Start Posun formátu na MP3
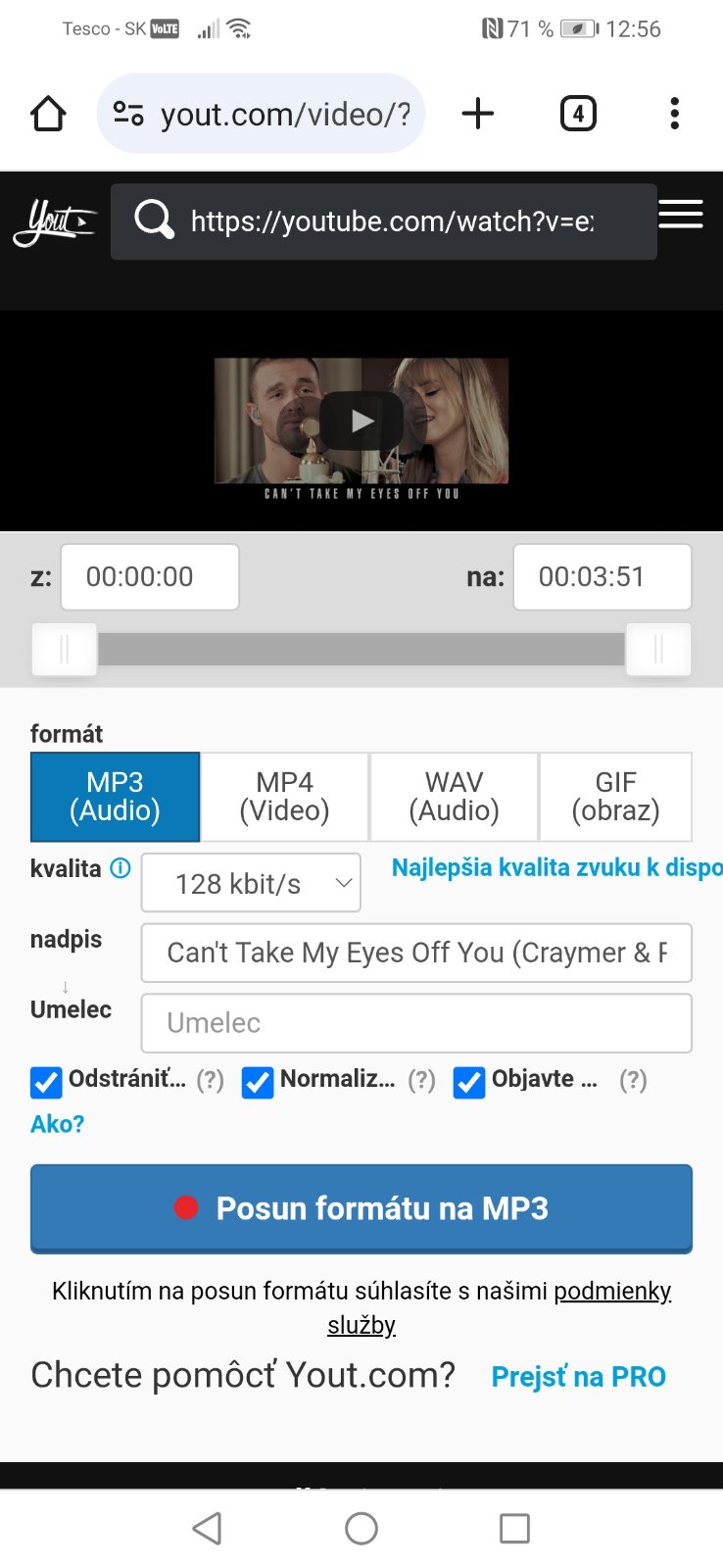Image resolution: width=723 pixels, height=1568 pixels. pos(361,1207)
